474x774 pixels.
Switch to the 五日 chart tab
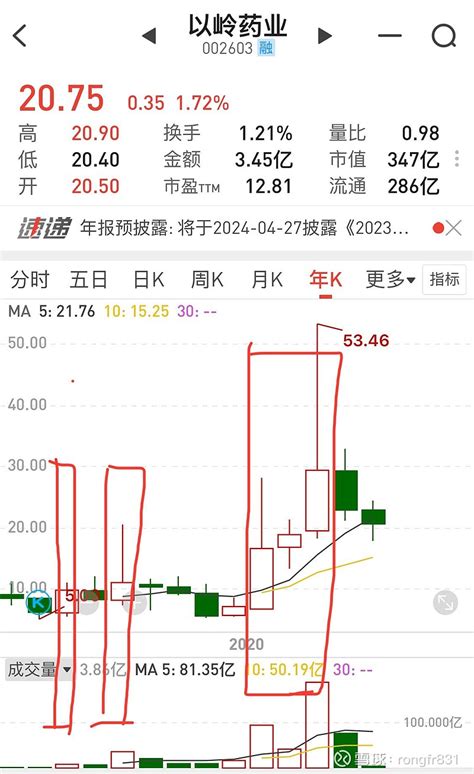coord(88,280)
